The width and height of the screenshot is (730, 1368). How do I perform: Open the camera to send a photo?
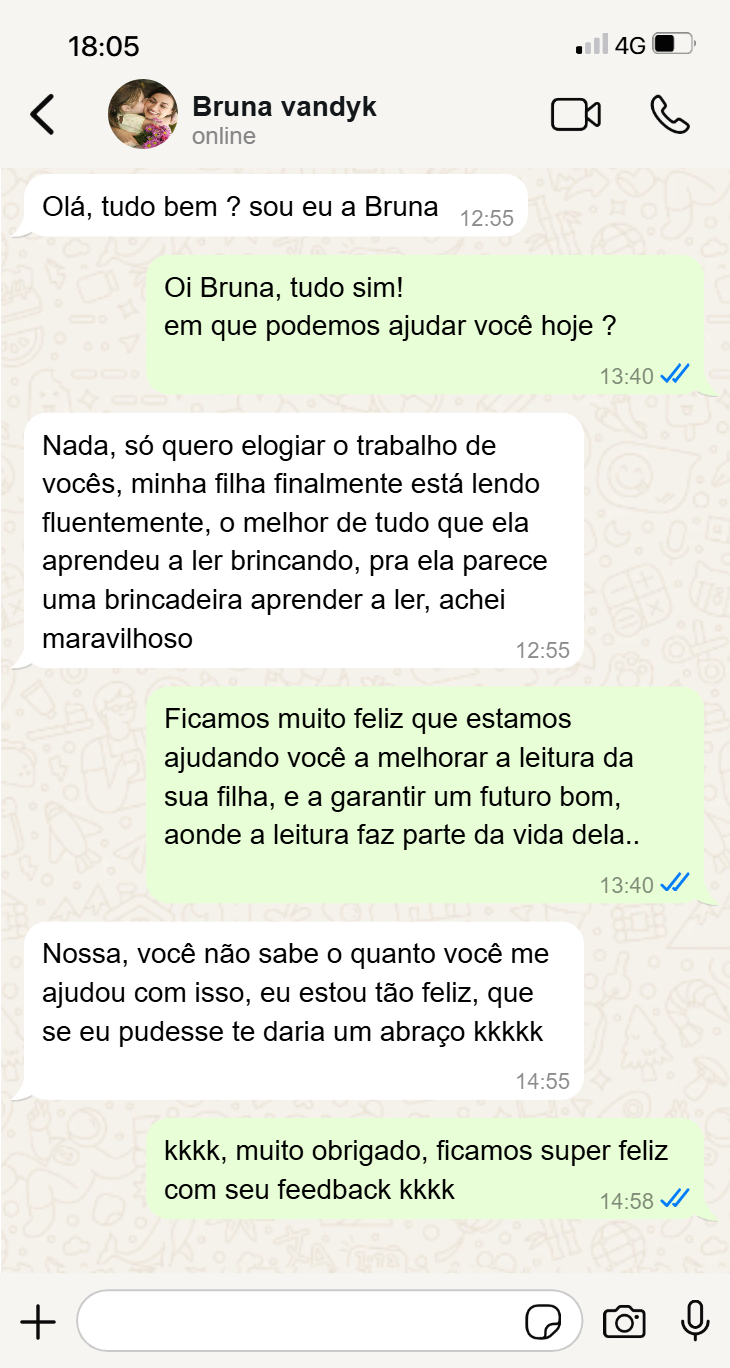point(624,1322)
